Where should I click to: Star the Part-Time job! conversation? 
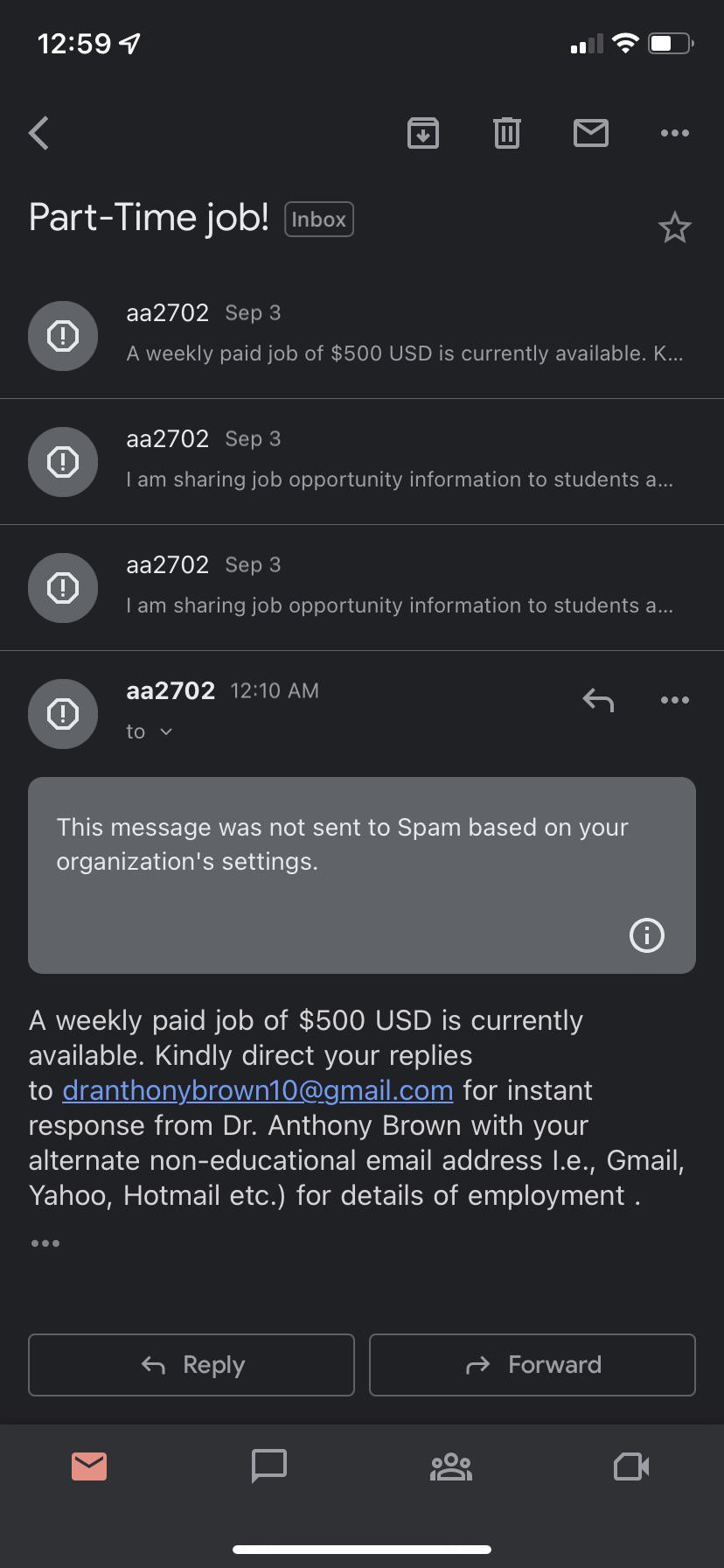[674, 228]
